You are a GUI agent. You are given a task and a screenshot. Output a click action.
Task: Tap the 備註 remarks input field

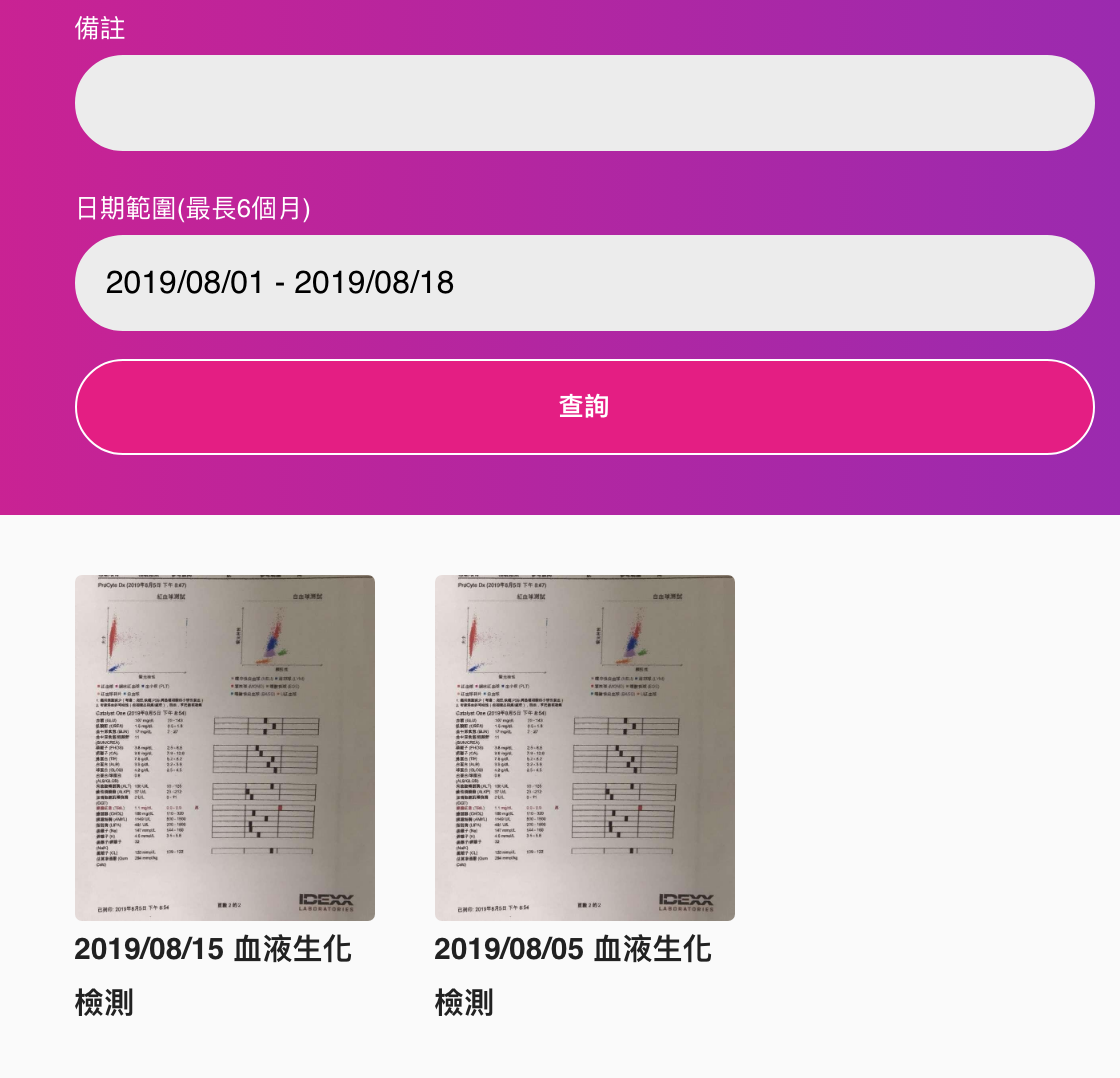pyautogui.click(x=584, y=103)
